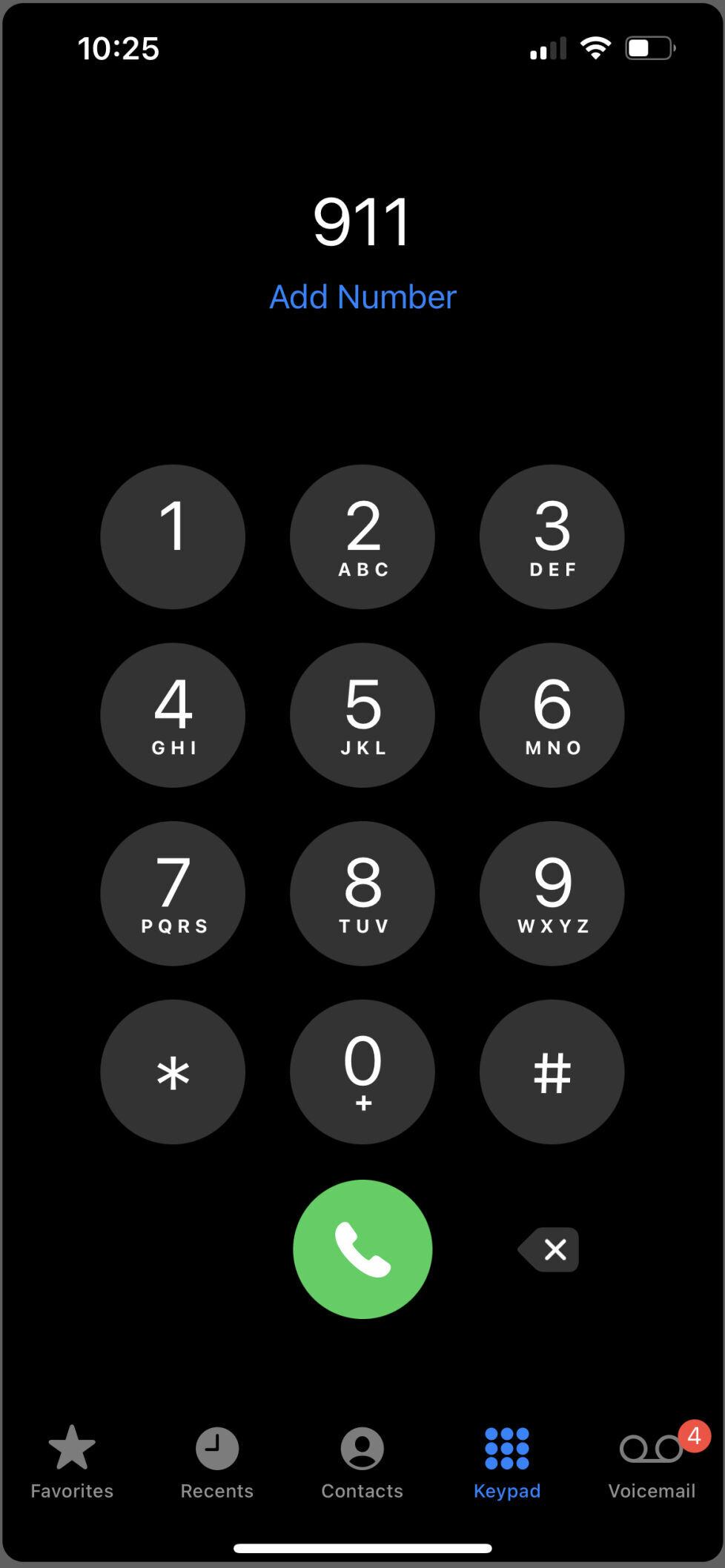Enter digit 5 JKL

pyautogui.click(x=362, y=715)
